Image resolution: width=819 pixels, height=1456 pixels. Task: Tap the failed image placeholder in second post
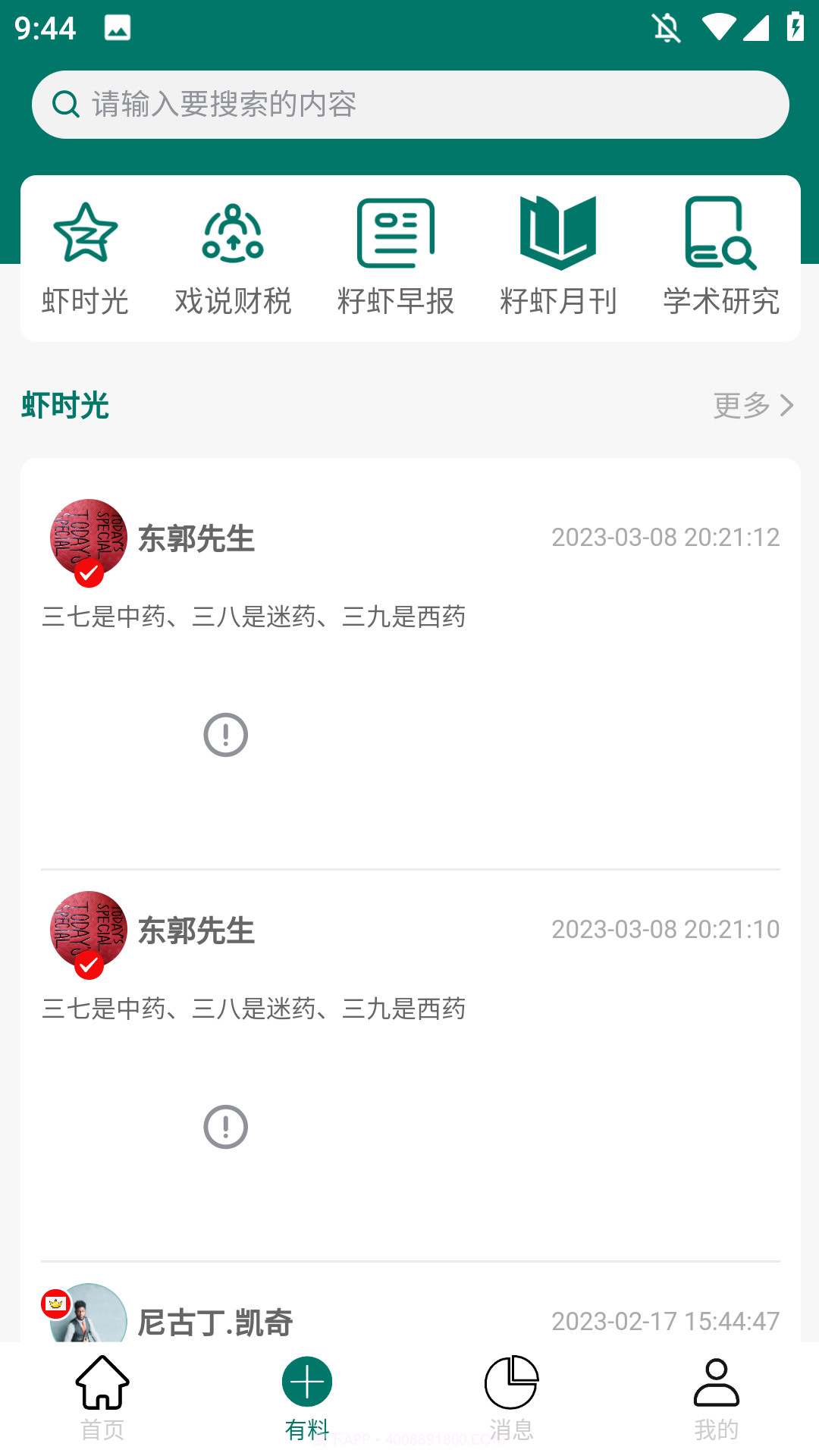[x=225, y=1127]
